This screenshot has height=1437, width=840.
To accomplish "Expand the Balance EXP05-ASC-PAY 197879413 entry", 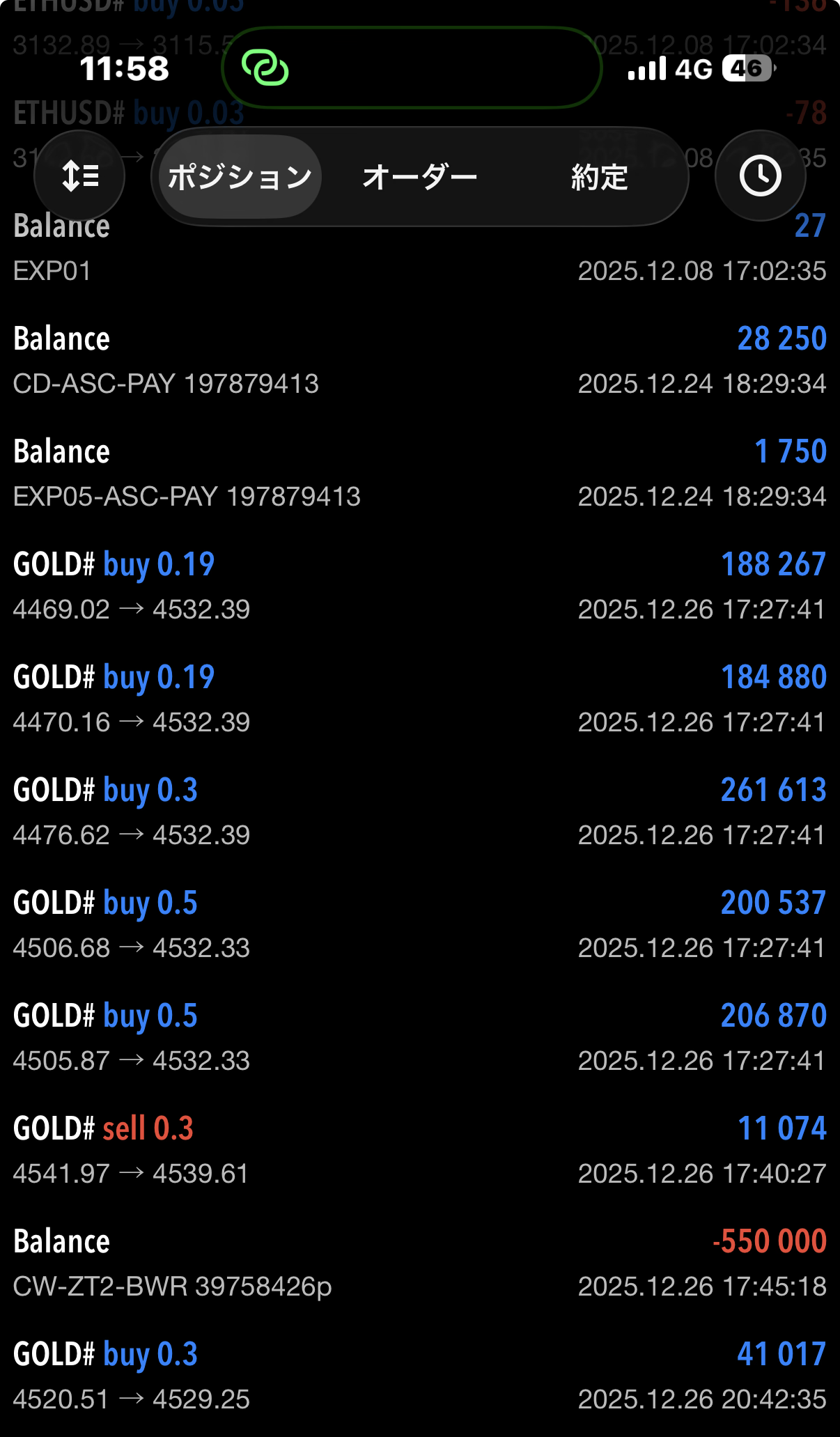I will click(420, 473).
